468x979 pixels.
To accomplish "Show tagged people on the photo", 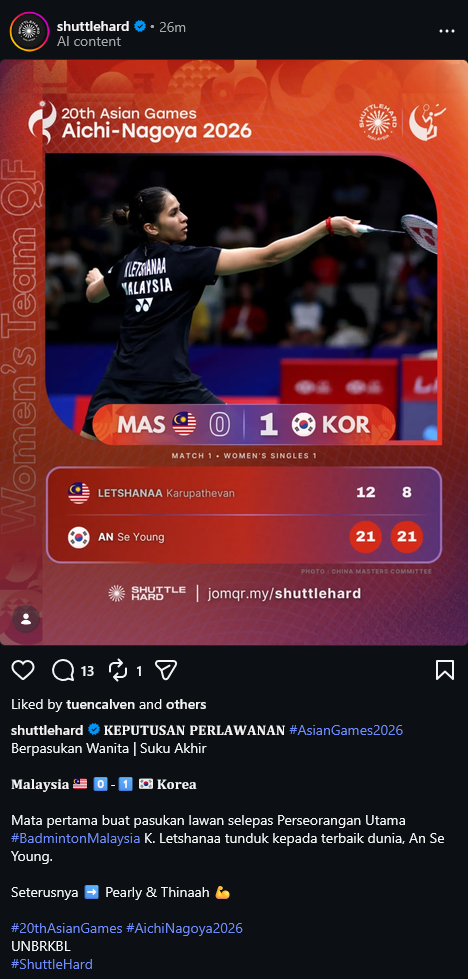I will 26,619.
